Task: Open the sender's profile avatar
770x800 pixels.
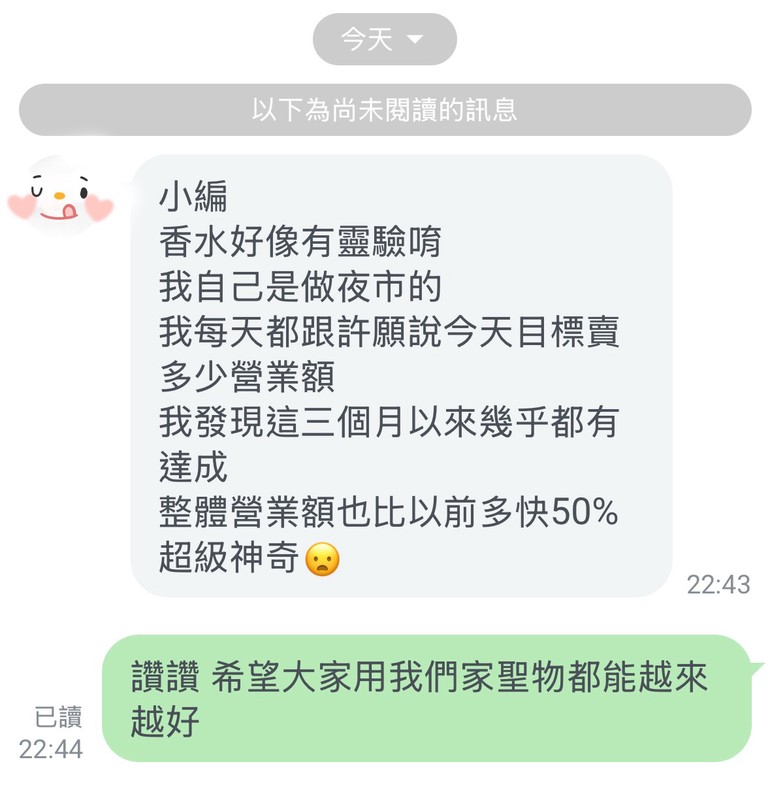Action: 61,194
